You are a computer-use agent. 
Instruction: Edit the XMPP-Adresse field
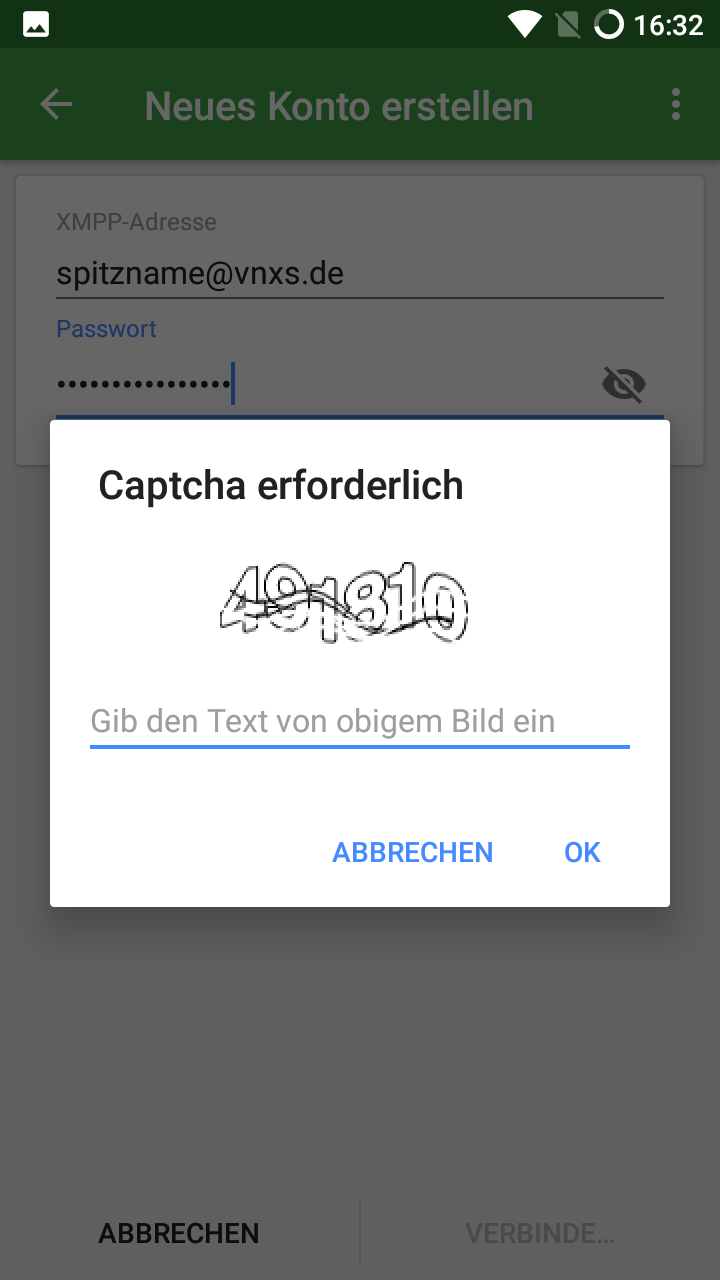click(x=359, y=274)
